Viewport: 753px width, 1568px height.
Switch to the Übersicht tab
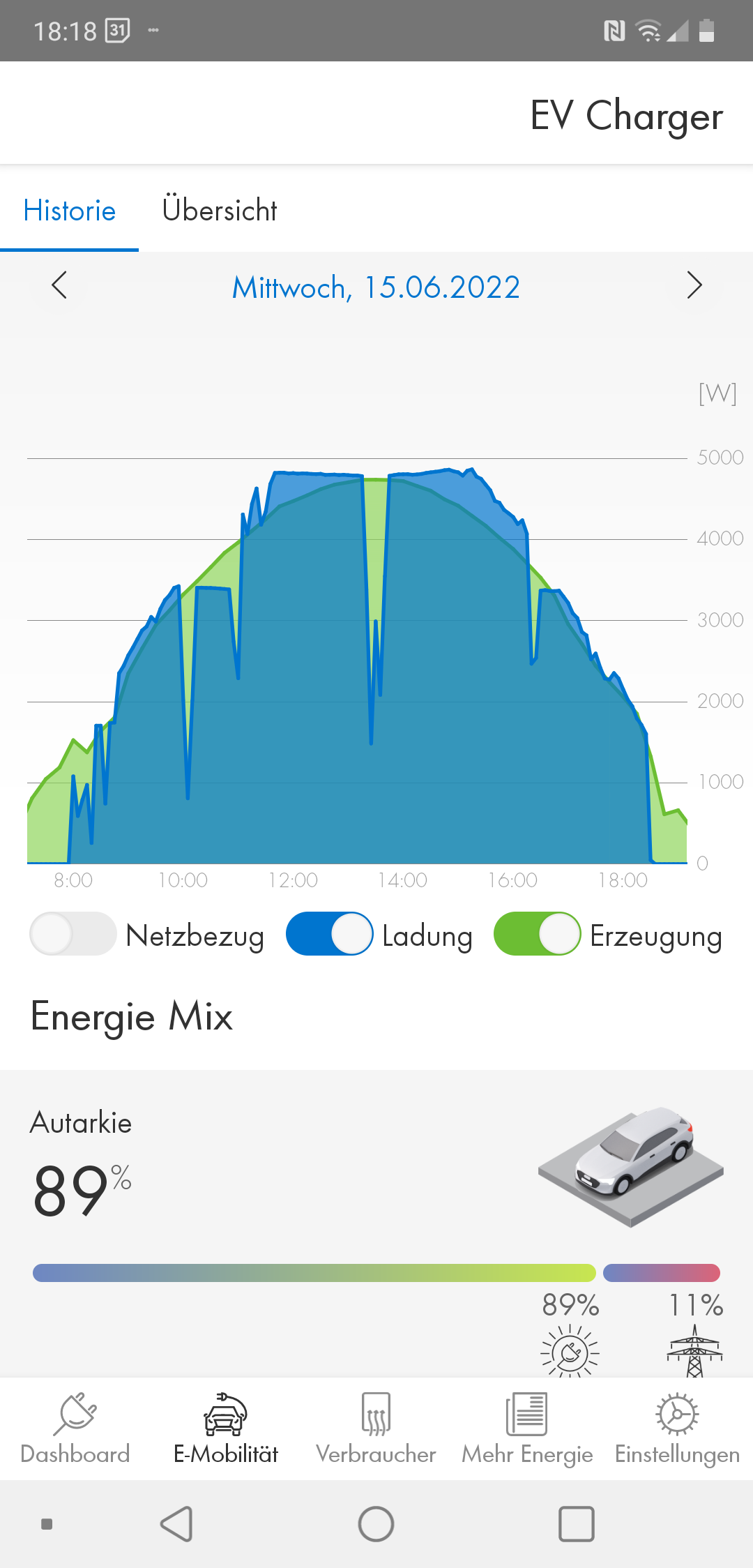click(220, 210)
